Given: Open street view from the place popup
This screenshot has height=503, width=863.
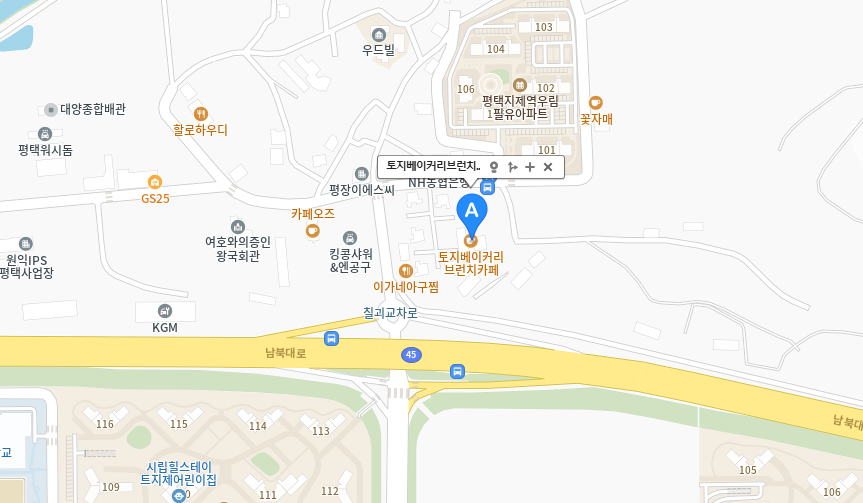Looking at the screenshot, I should [494, 167].
